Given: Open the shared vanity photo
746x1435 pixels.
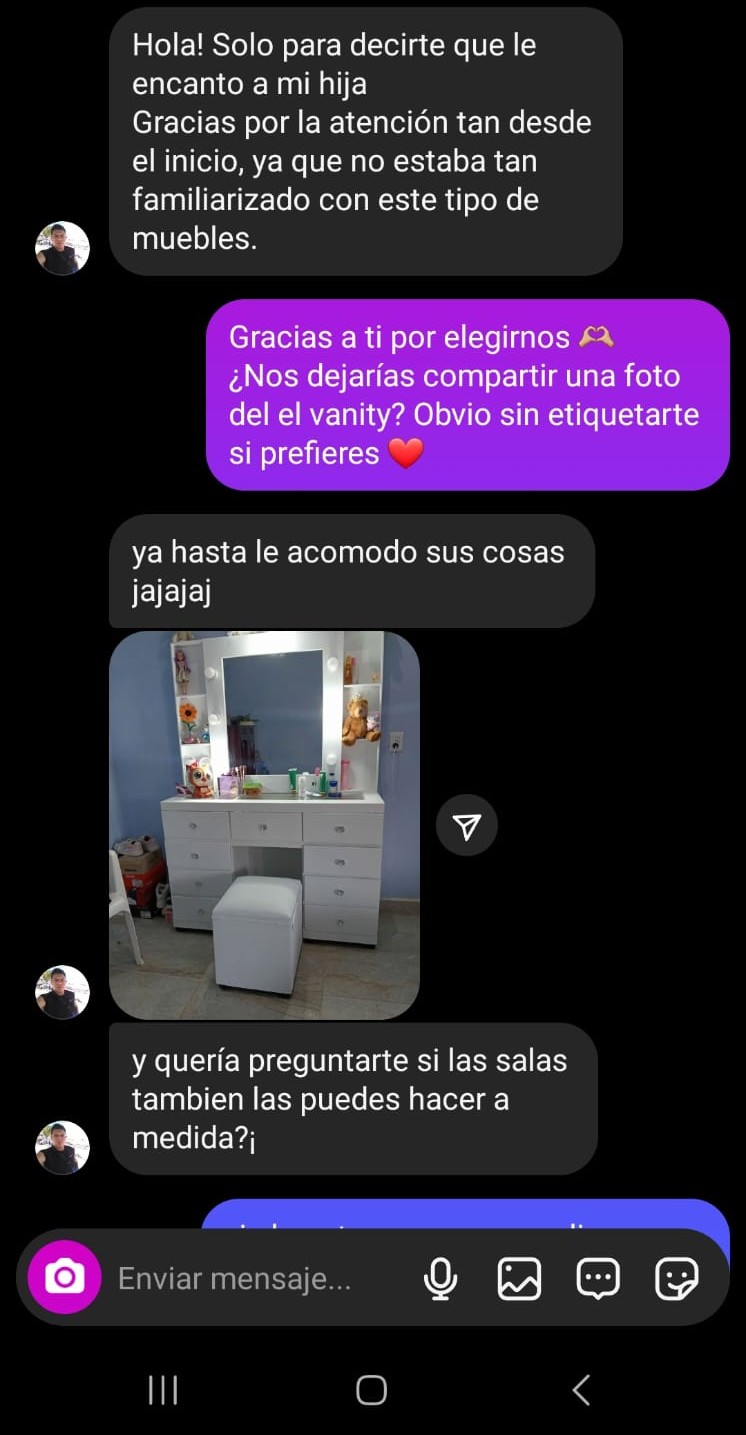Looking at the screenshot, I should (264, 825).
